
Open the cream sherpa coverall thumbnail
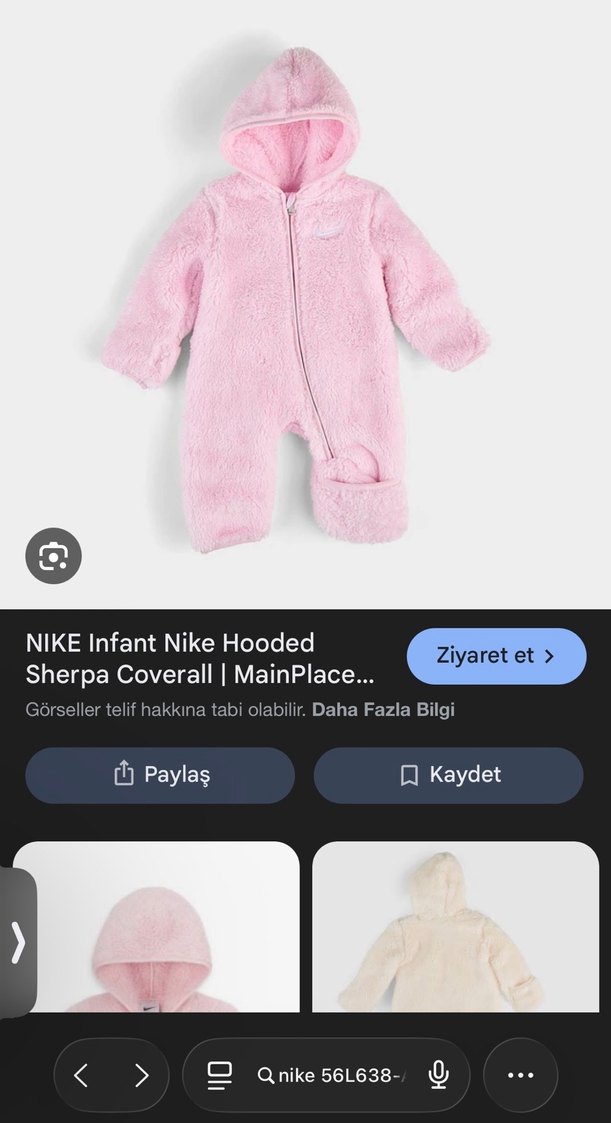(x=455, y=930)
